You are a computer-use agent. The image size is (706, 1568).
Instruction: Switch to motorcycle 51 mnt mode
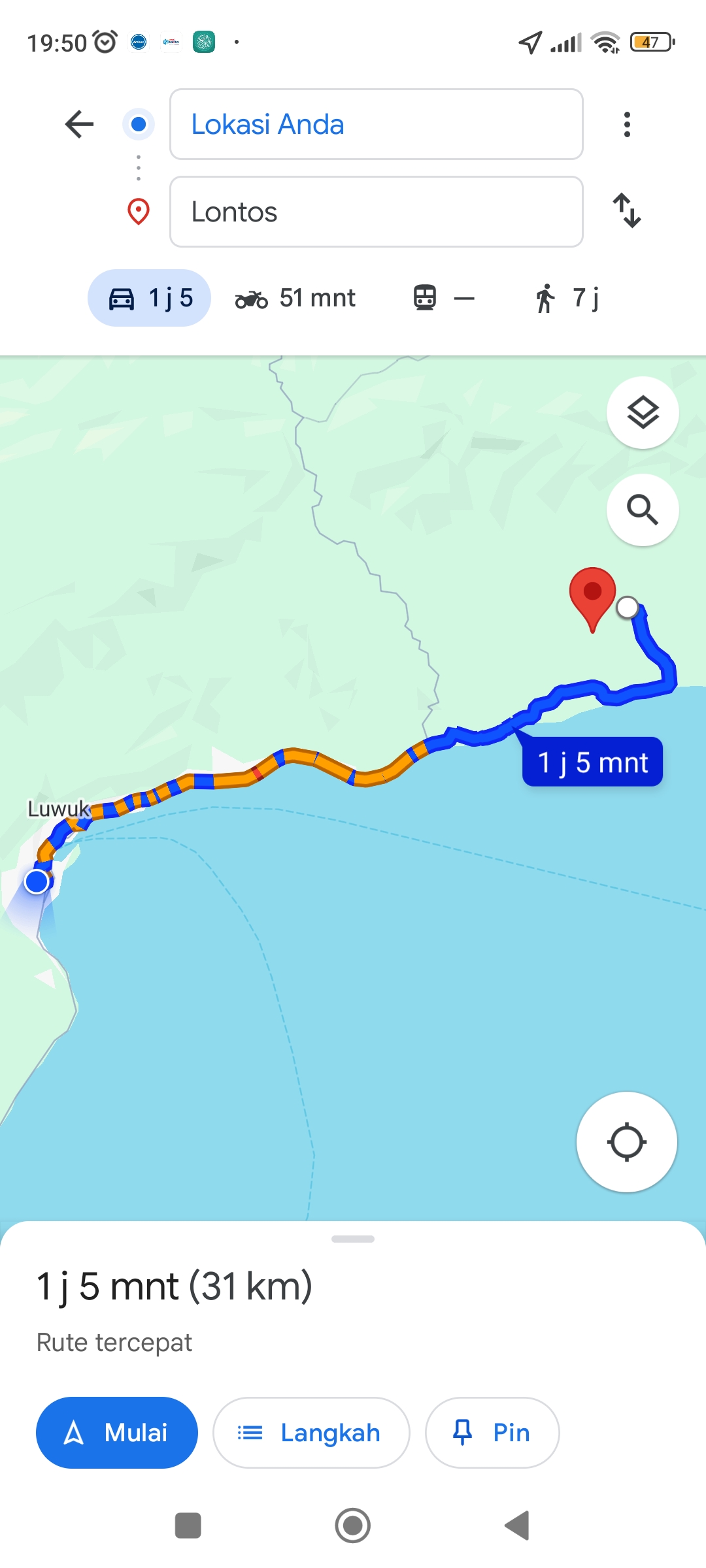pyautogui.click(x=295, y=298)
